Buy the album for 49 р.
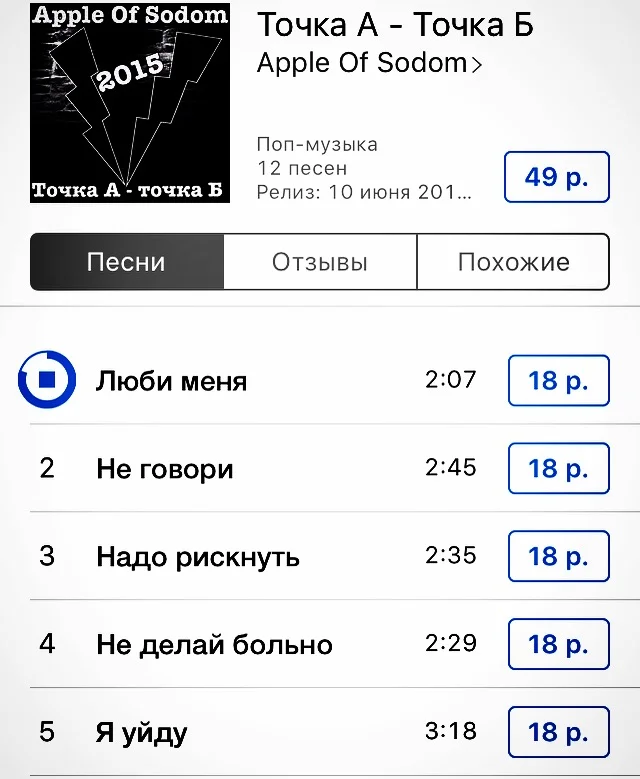The image size is (640, 779). pyautogui.click(x=556, y=178)
